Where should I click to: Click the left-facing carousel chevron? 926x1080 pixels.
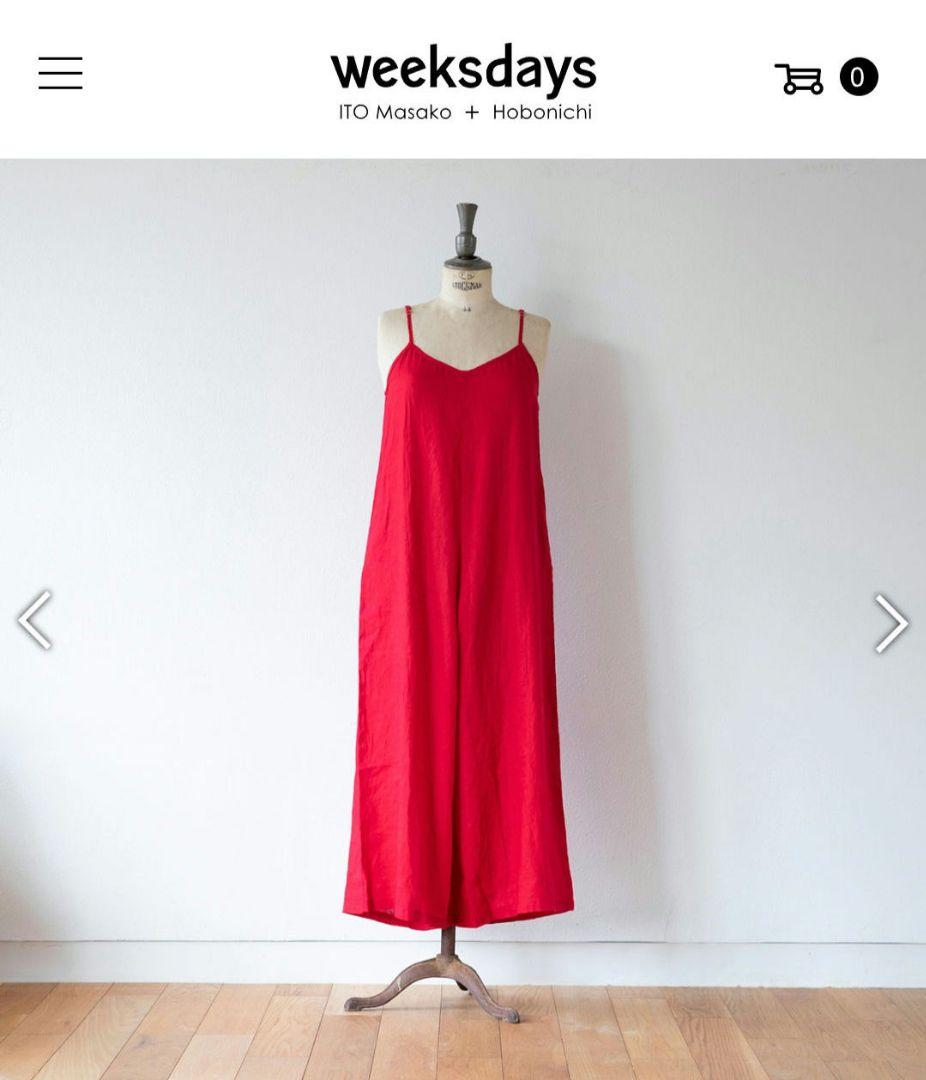(x=33, y=620)
